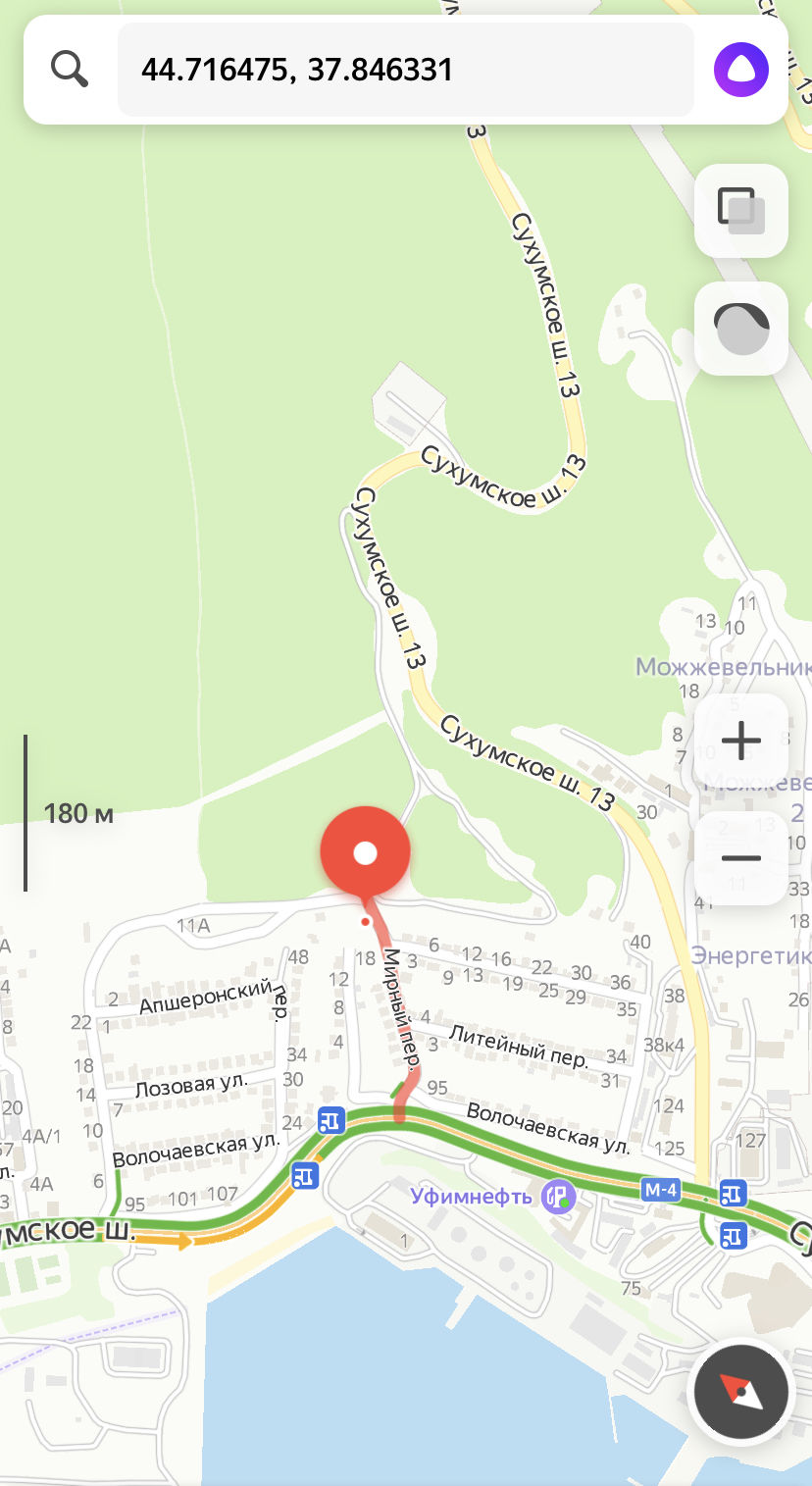
Task: Open the map layers button
Action: coord(741,210)
